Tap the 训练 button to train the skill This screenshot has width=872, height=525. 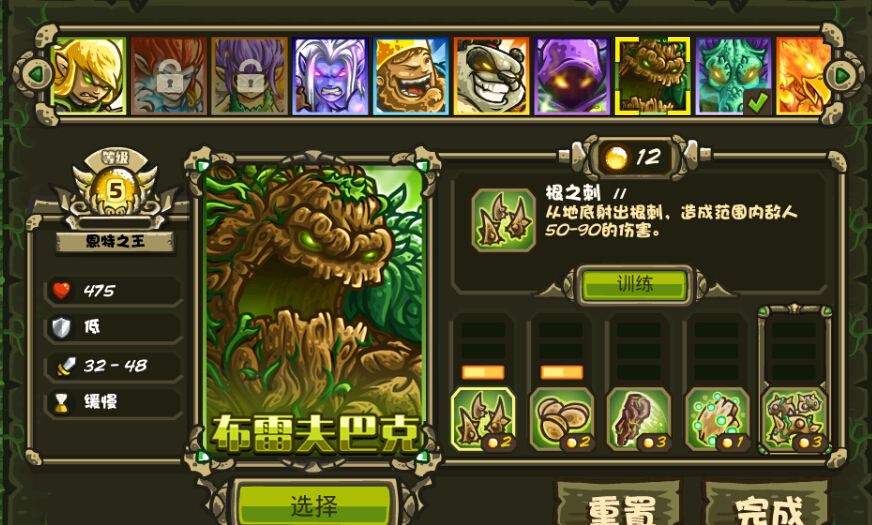pos(635,284)
